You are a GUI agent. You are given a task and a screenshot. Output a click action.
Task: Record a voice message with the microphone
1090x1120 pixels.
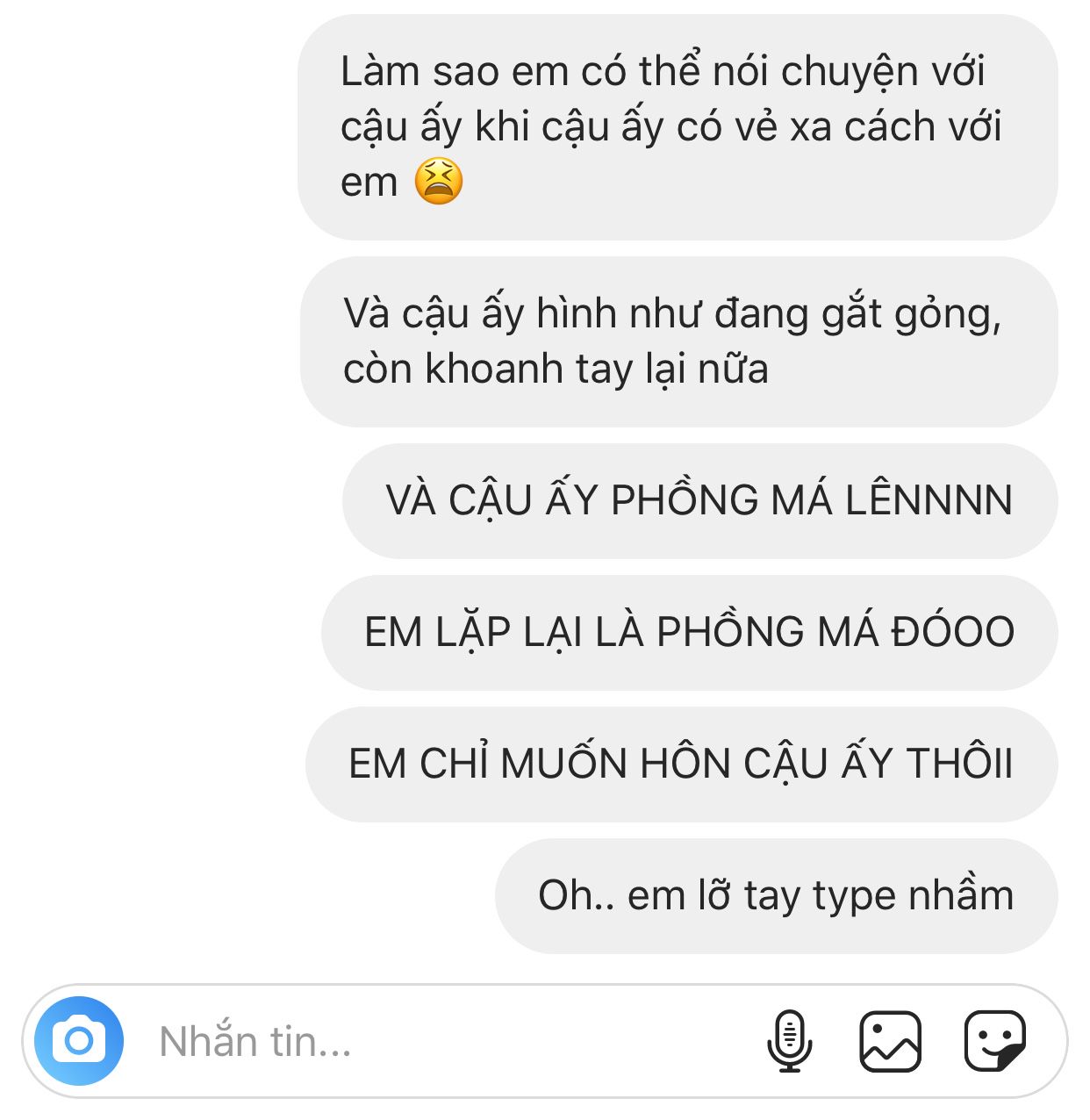789,1041
